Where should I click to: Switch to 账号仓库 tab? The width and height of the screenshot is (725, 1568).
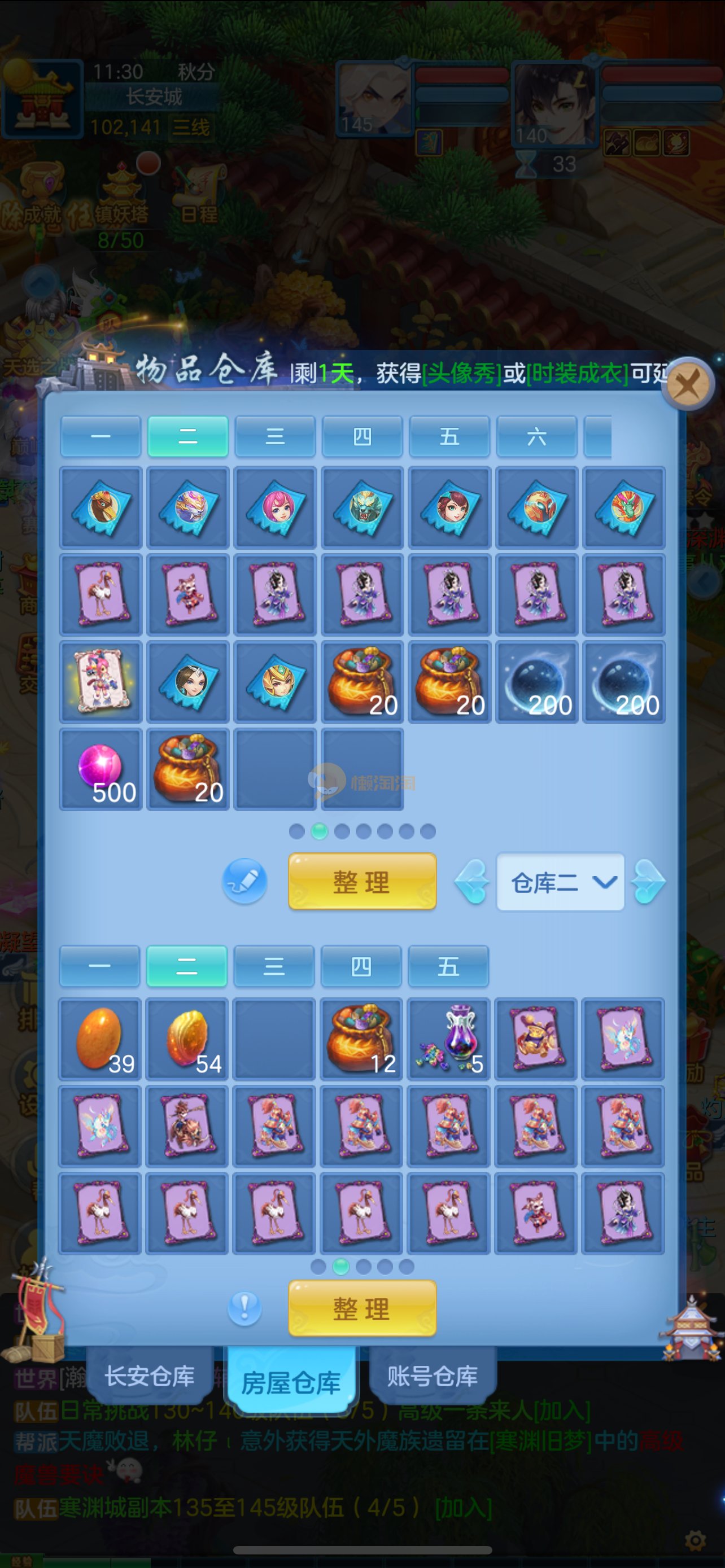pyautogui.click(x=433, y=1376)
